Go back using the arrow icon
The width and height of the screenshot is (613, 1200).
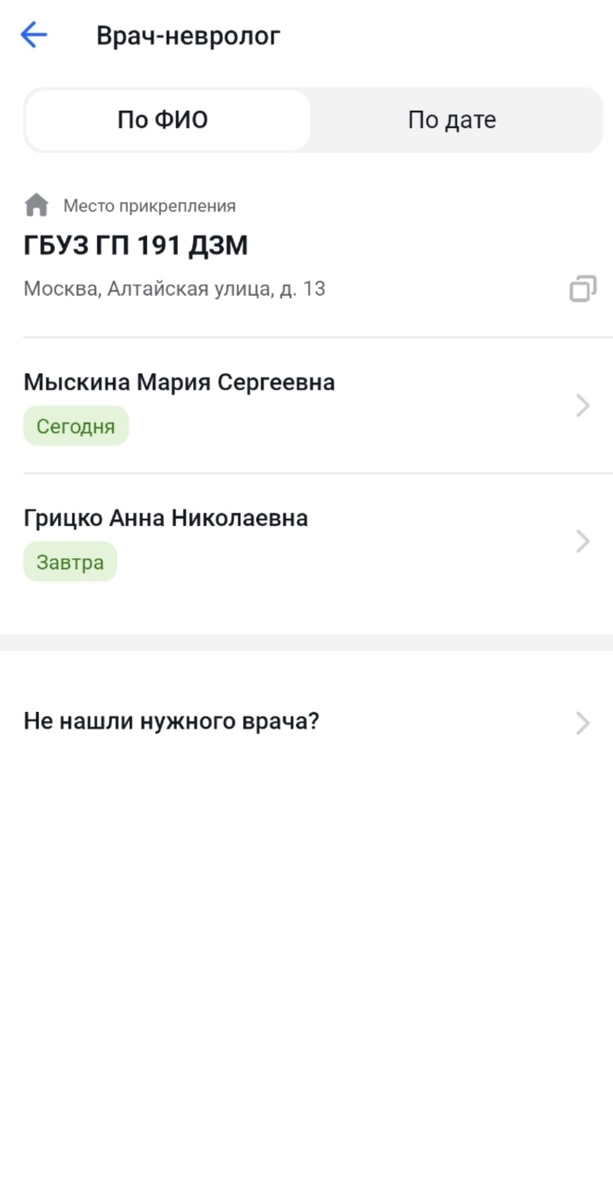(x=34, y=36)
